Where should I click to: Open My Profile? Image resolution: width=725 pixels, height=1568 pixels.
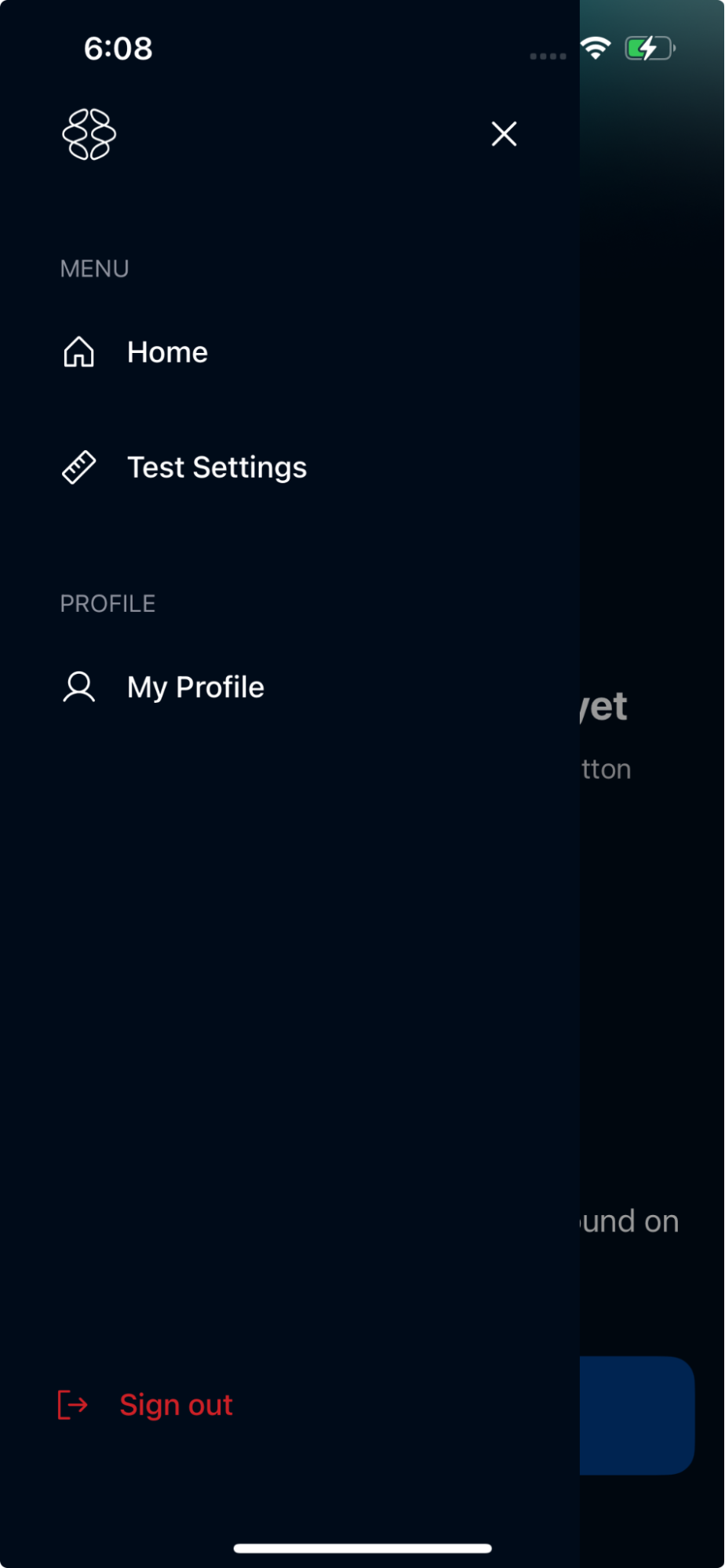click(x=195, y=687)
